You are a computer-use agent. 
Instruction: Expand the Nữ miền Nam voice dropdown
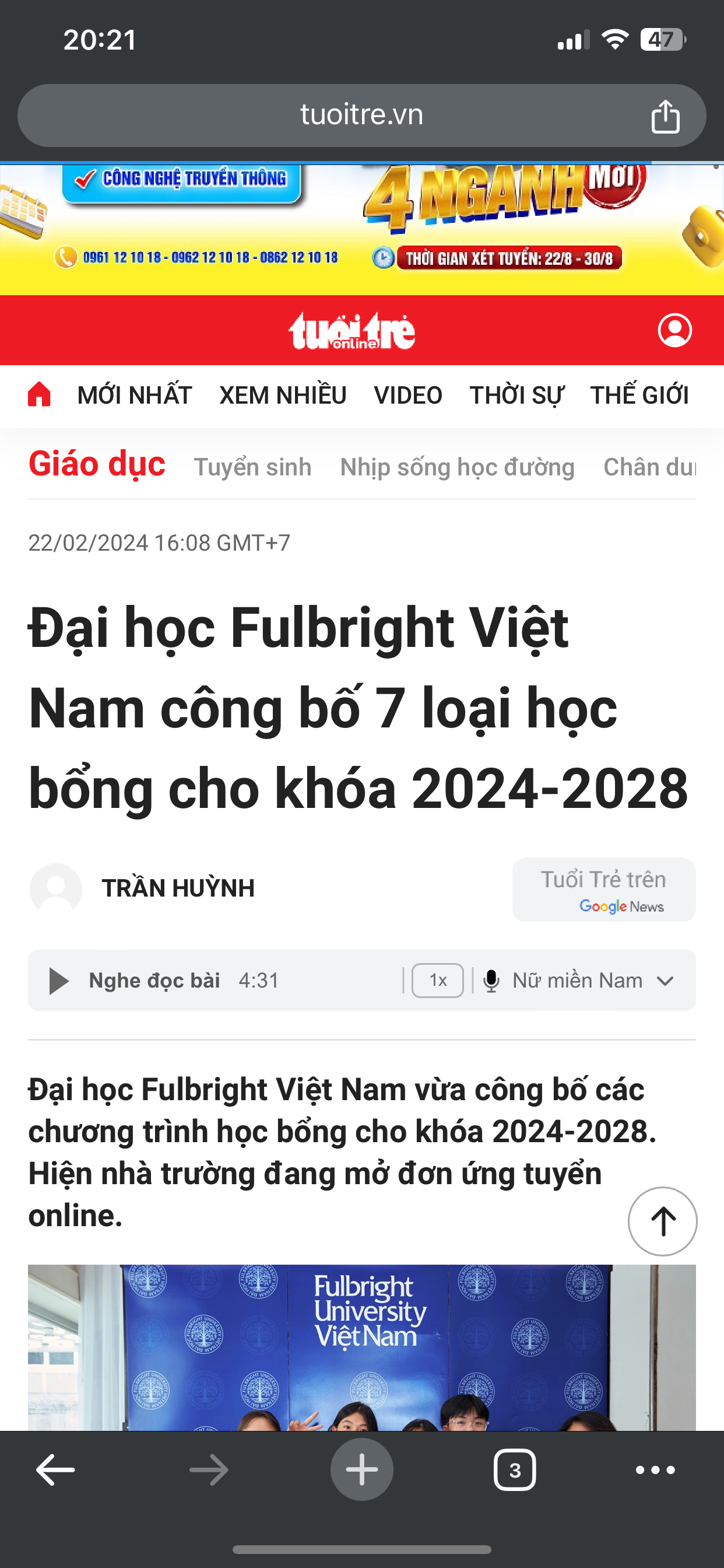(x=579, y=981)
